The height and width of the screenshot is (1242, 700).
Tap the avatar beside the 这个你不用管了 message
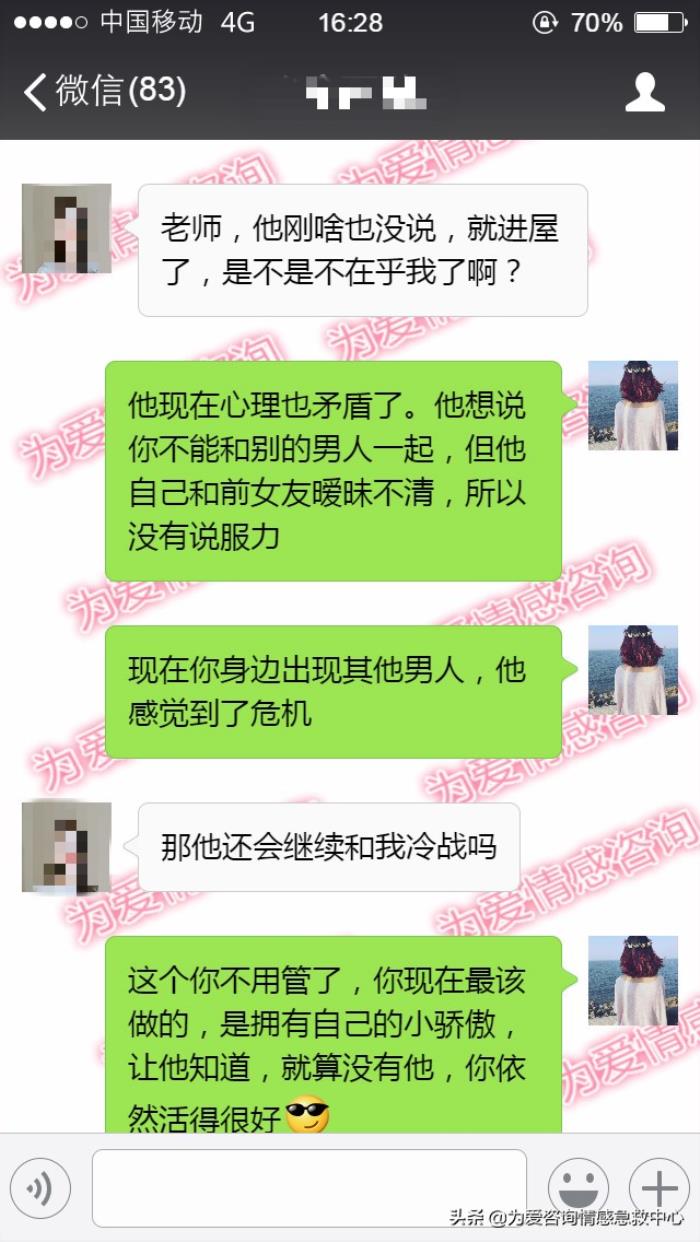click(x=633, y=981)
